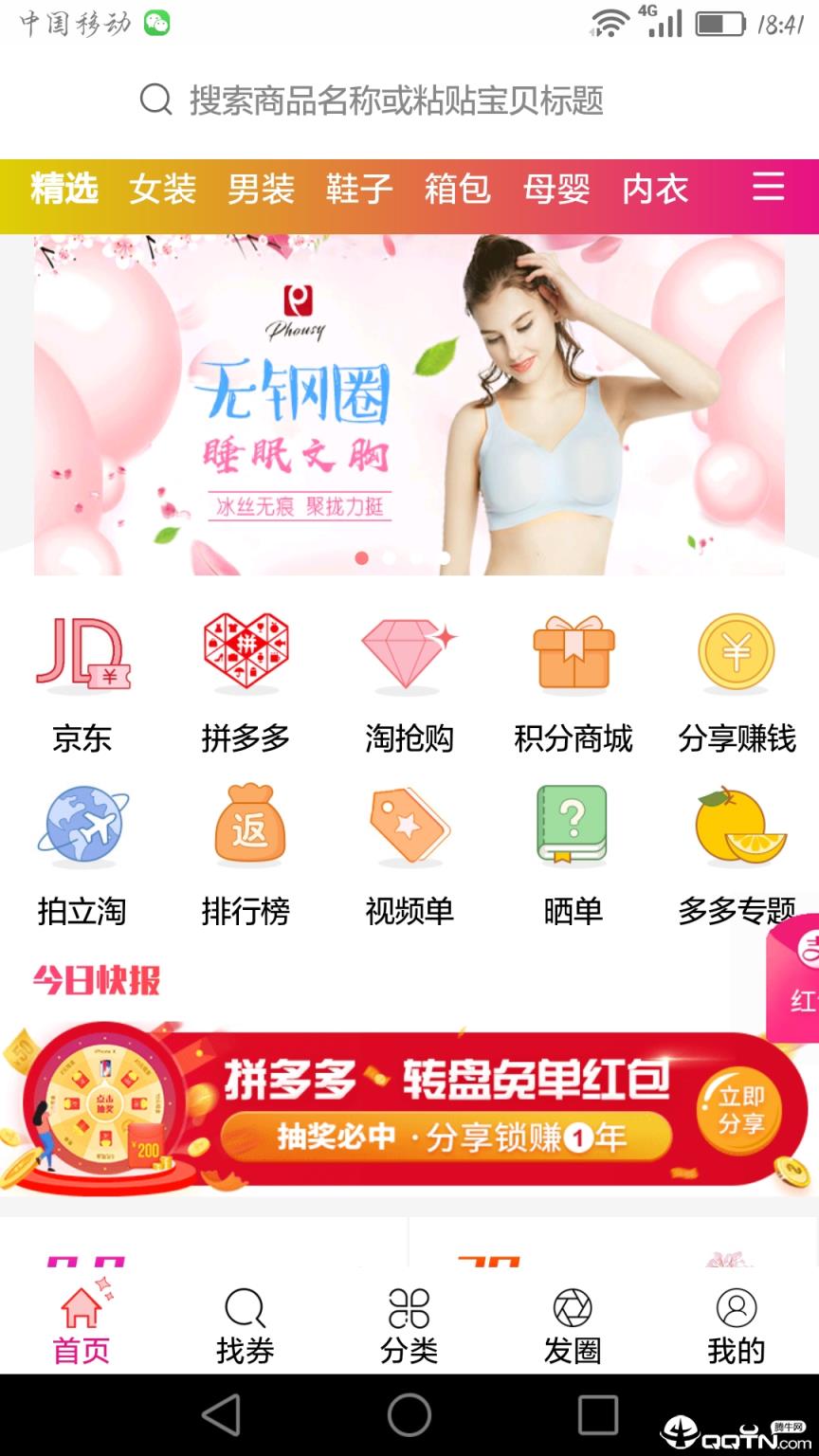Screen dimensions: 819x1456
Task: Open the 拍立淘 globe icon
Action: (x=83, y=827)
